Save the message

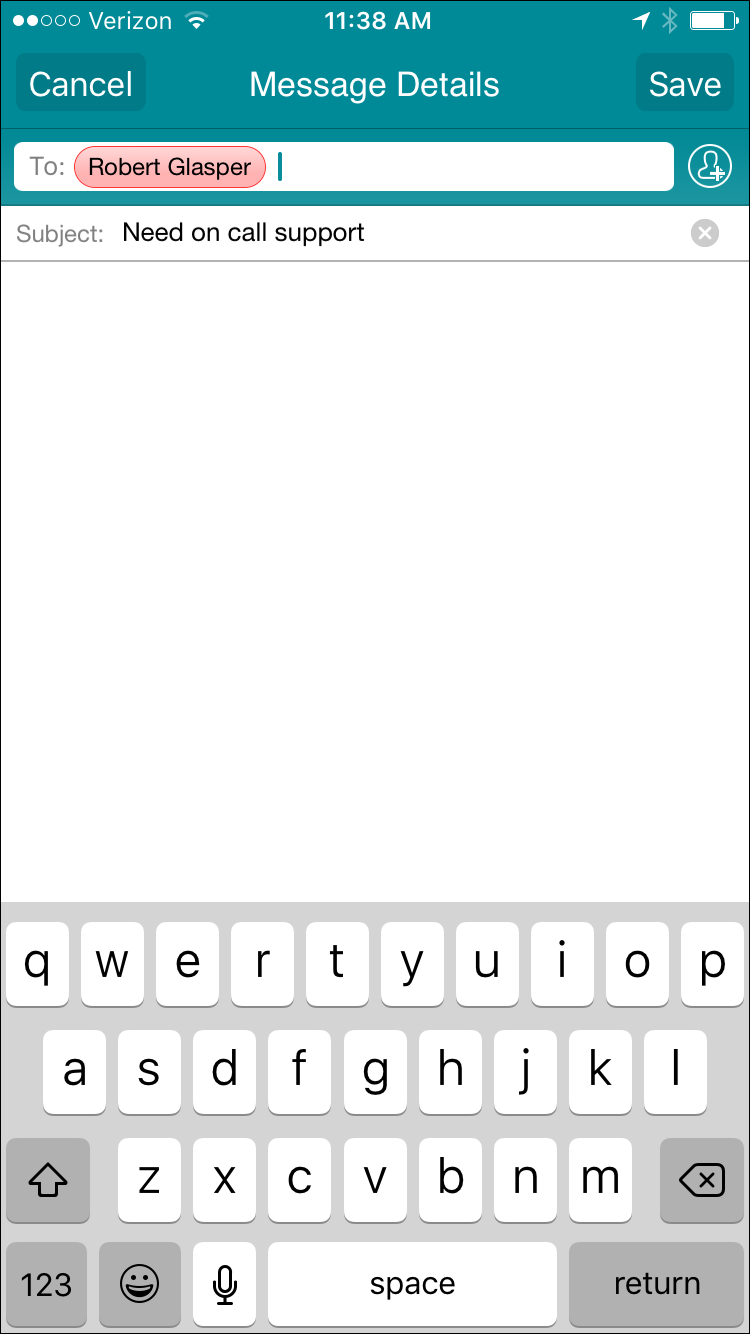click(x=684, y=83)
